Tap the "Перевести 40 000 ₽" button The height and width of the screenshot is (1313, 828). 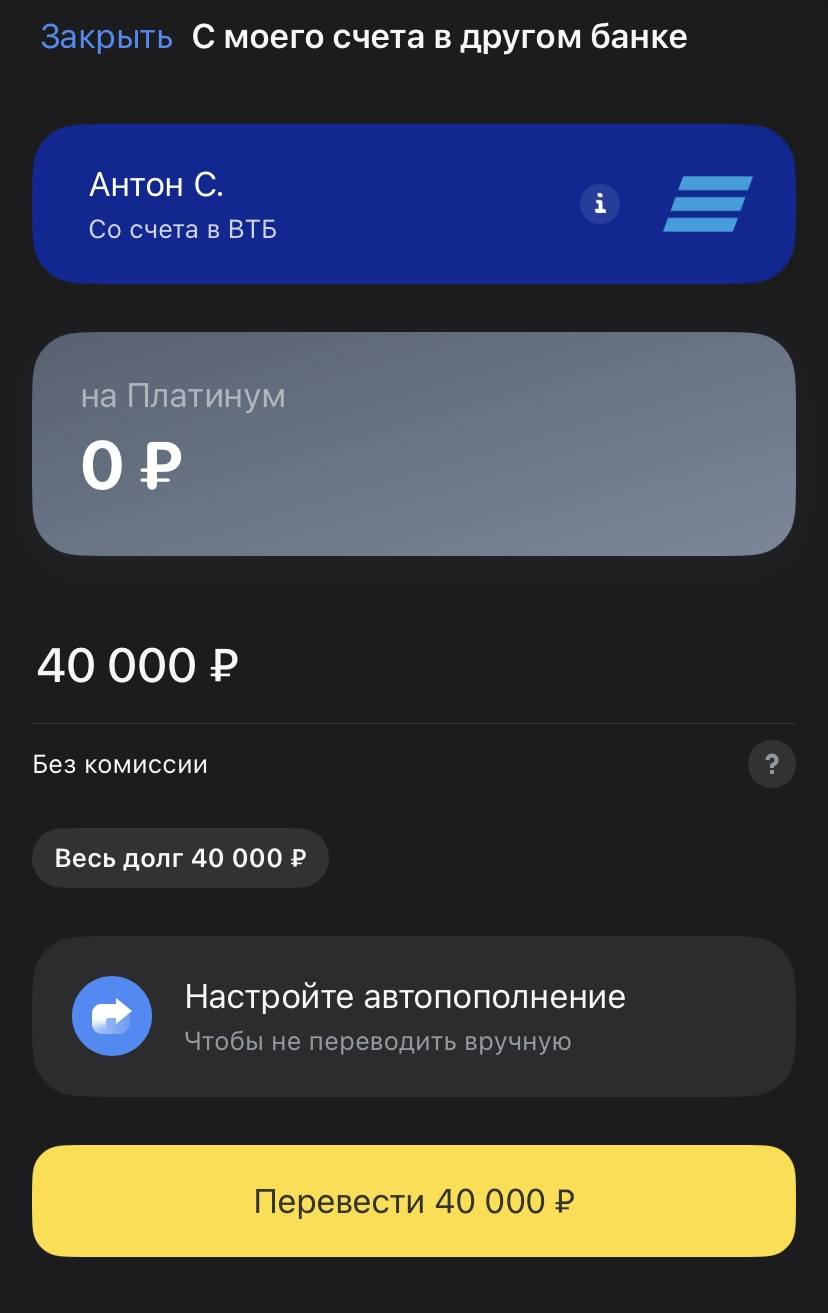(414, 1201)
